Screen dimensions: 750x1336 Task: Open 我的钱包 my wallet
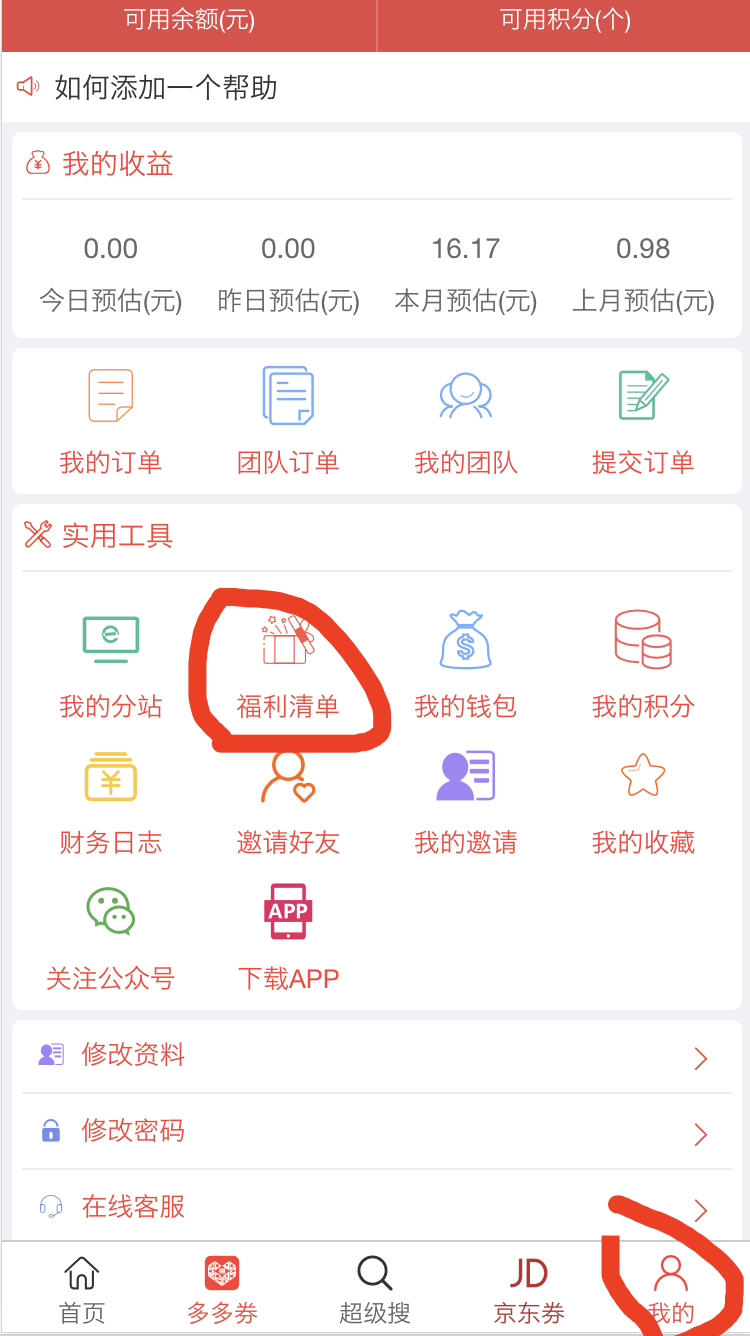point(465,665)
